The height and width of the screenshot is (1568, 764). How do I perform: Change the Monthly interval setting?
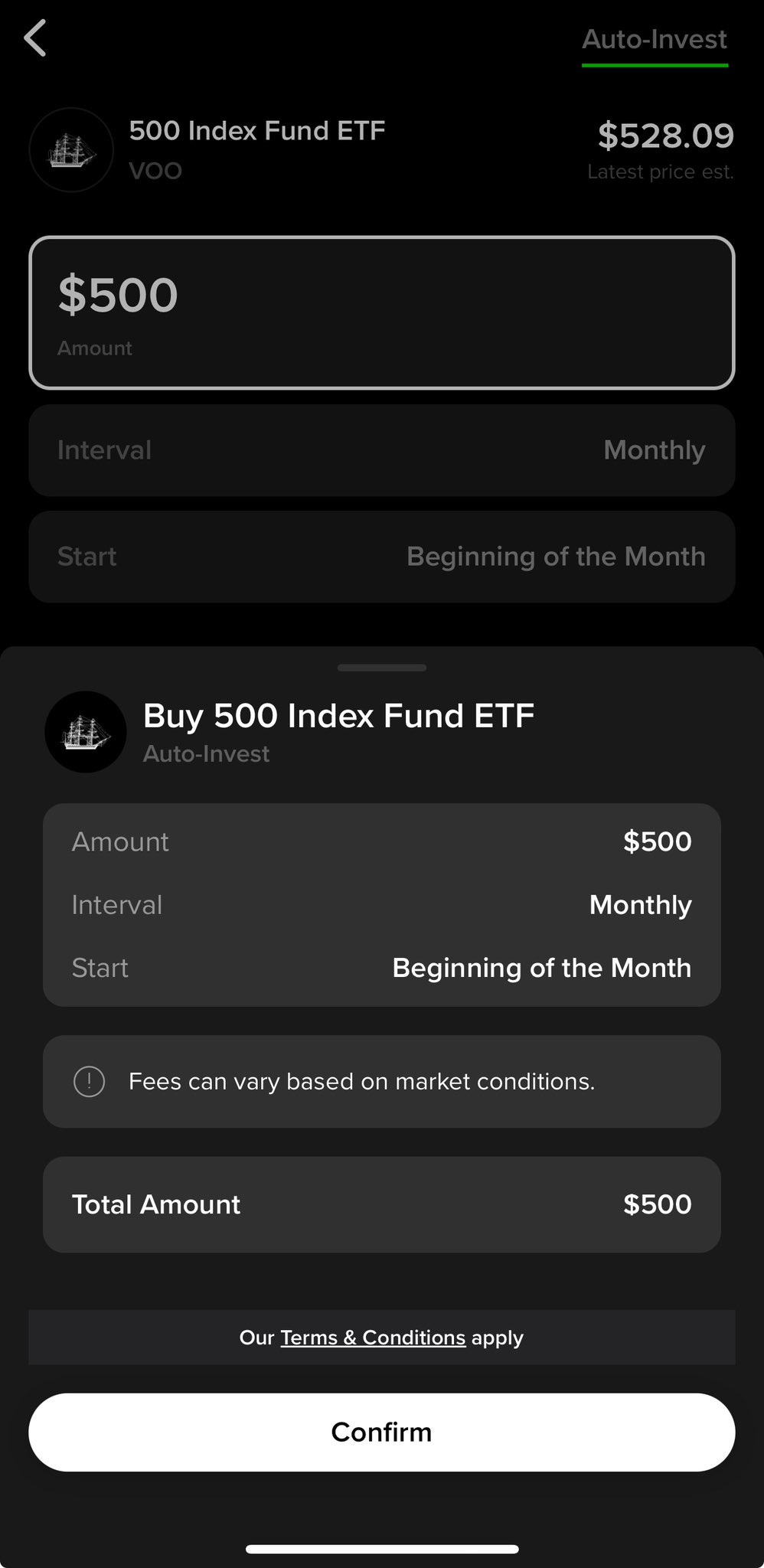[x=382, y=450]
